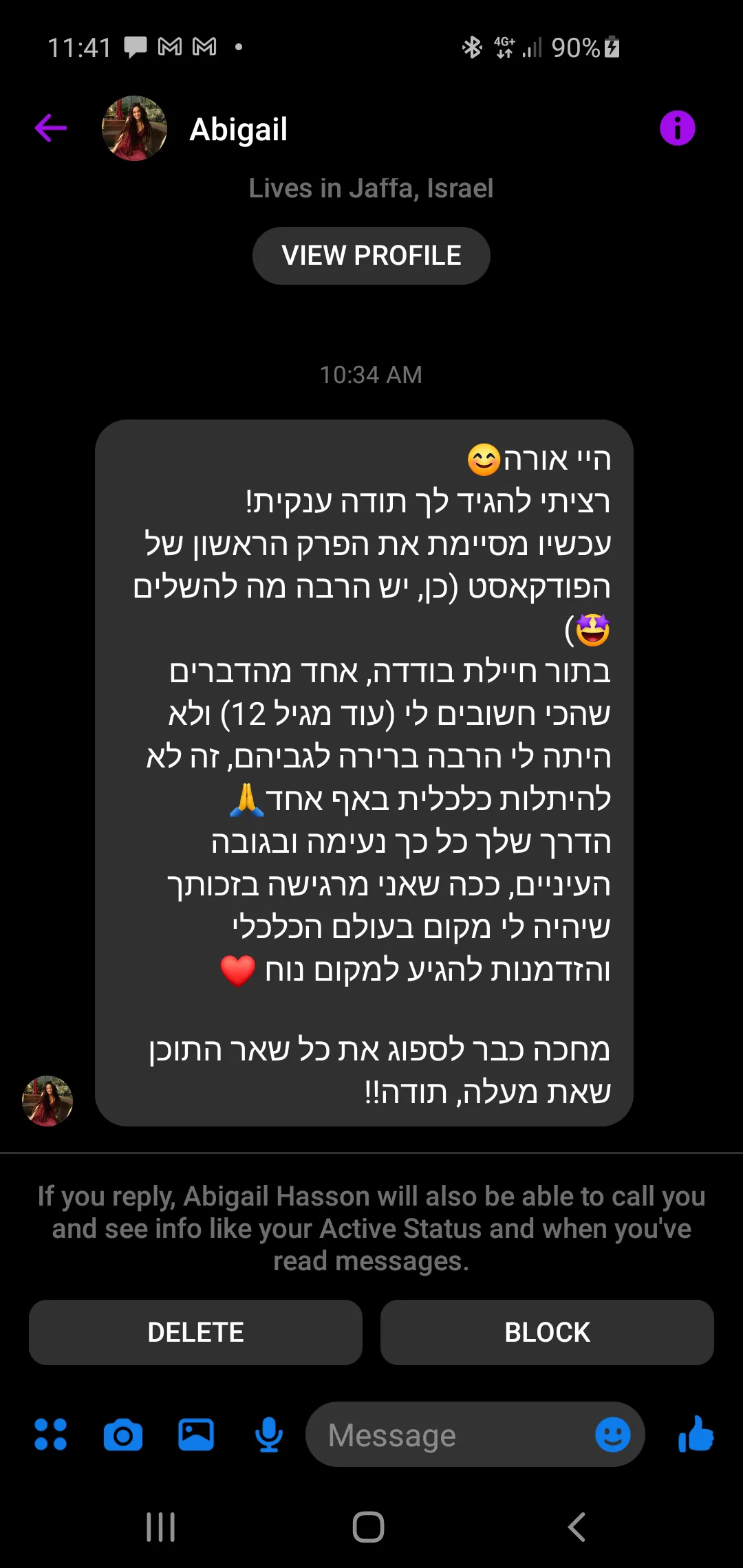Open the gallery image picker
743x1568 pixels.
tap(196, 1435)
